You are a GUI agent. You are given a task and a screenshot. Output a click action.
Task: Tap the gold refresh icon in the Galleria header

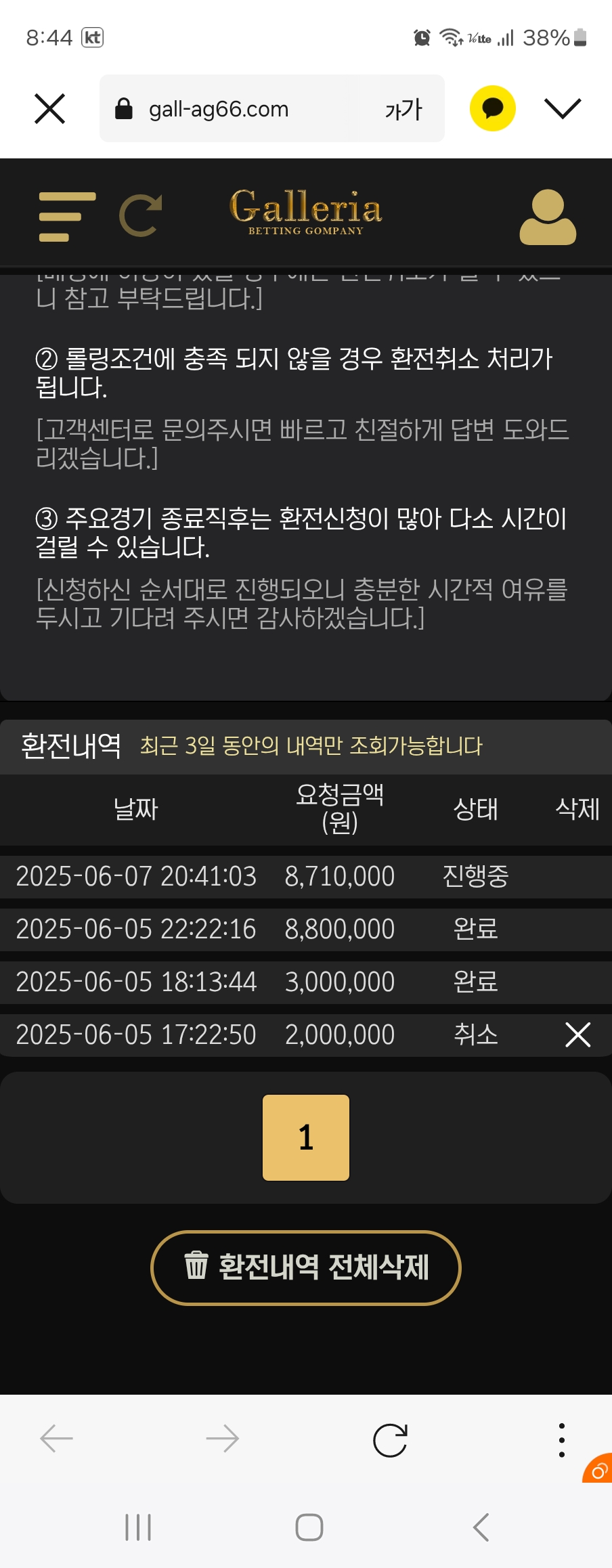[141, 216]
